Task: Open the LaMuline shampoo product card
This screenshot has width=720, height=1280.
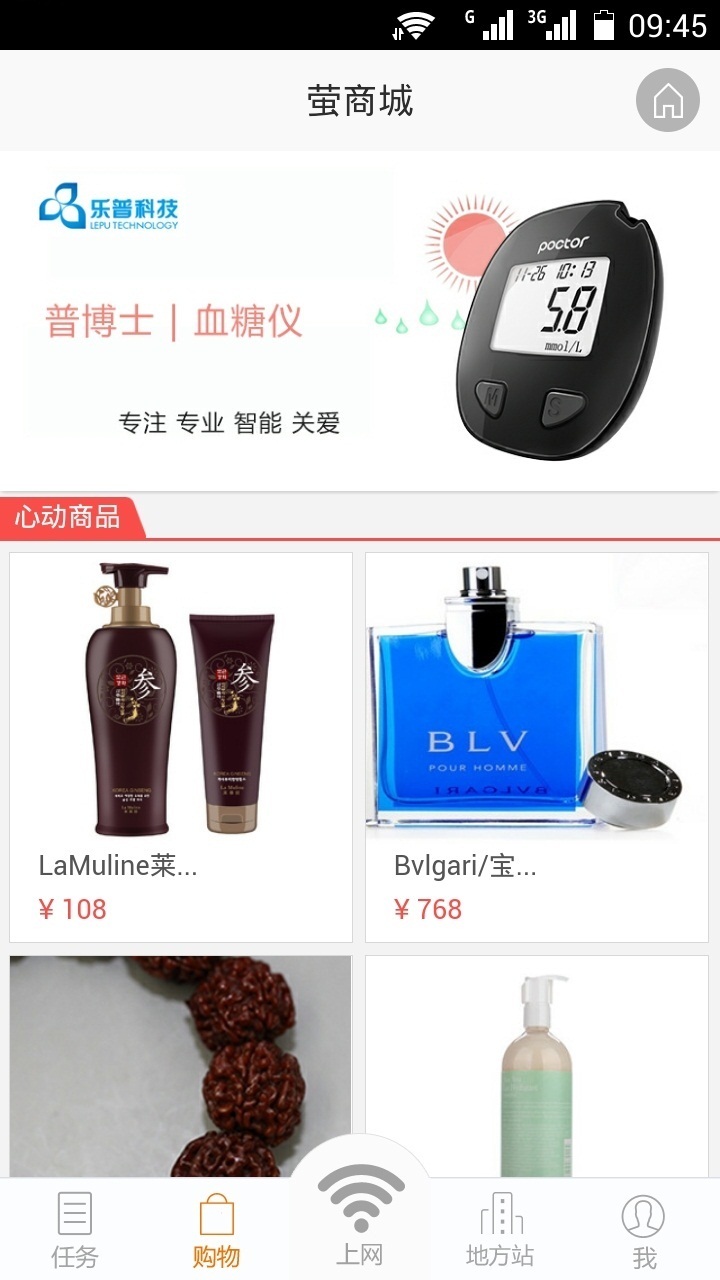Action: coord(181,746)
